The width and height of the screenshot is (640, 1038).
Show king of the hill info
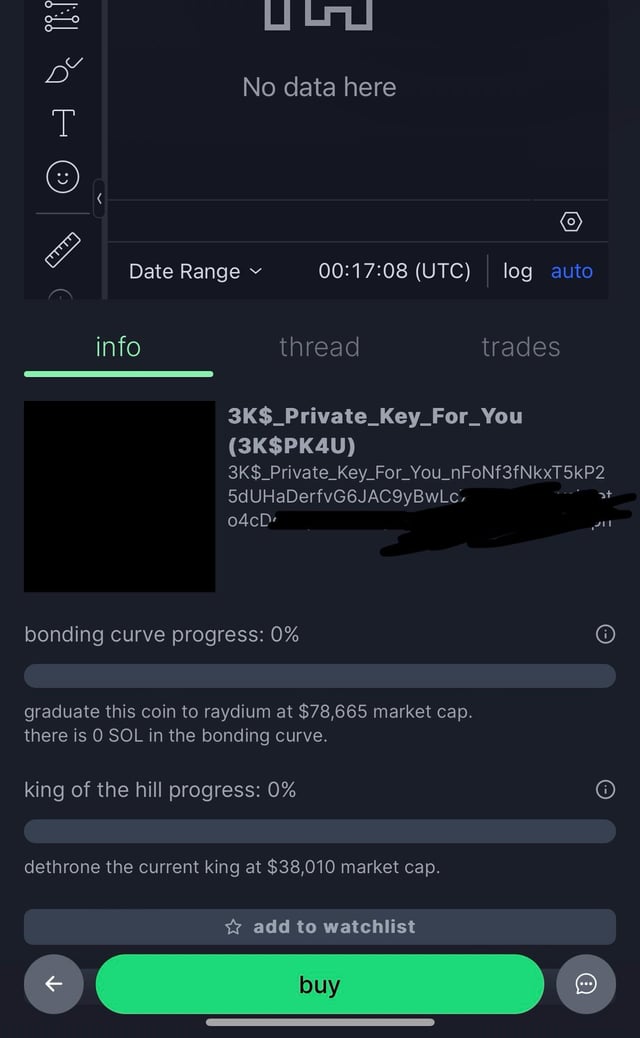(x=604, y=790)
